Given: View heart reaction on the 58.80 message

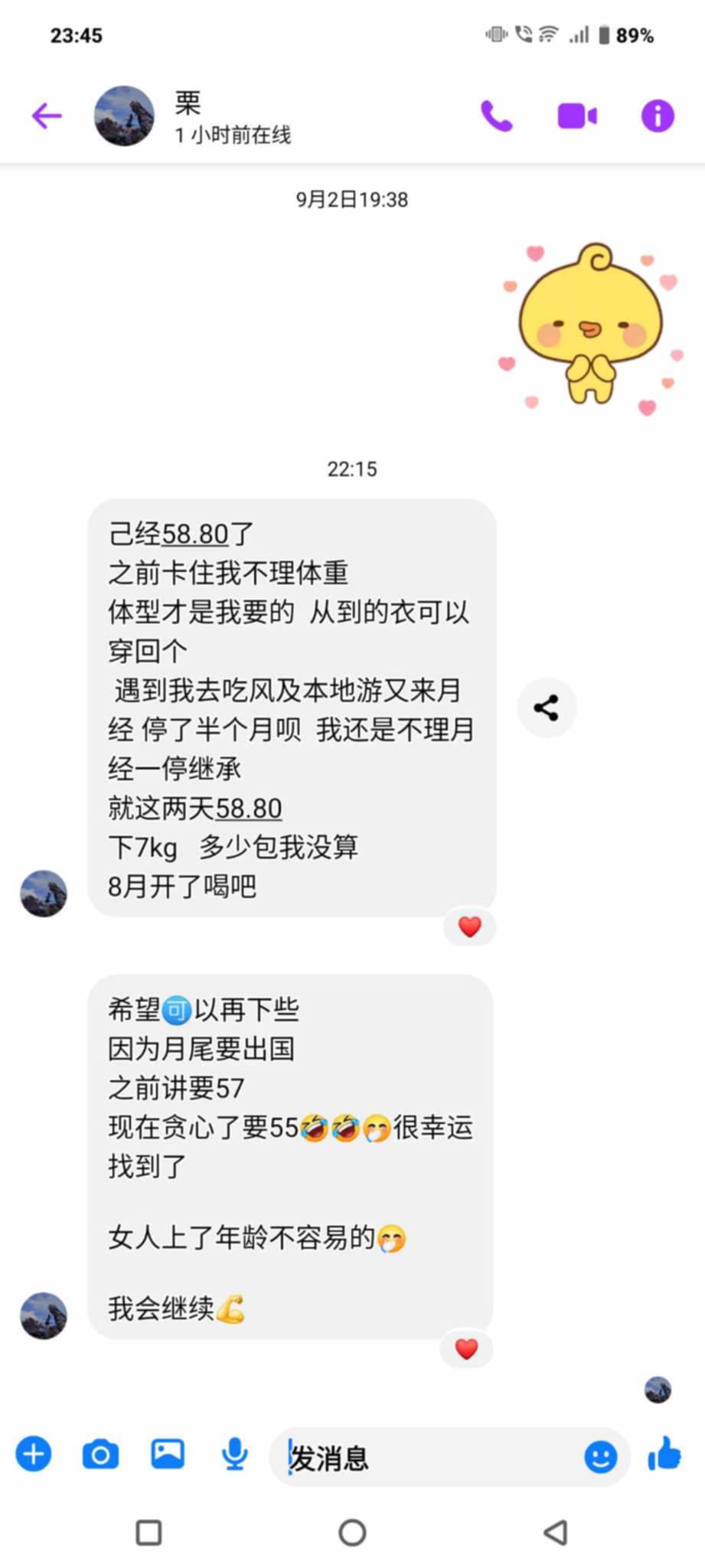Looking at the screenshot, I should pyautogui.click(x=469, y=927).
